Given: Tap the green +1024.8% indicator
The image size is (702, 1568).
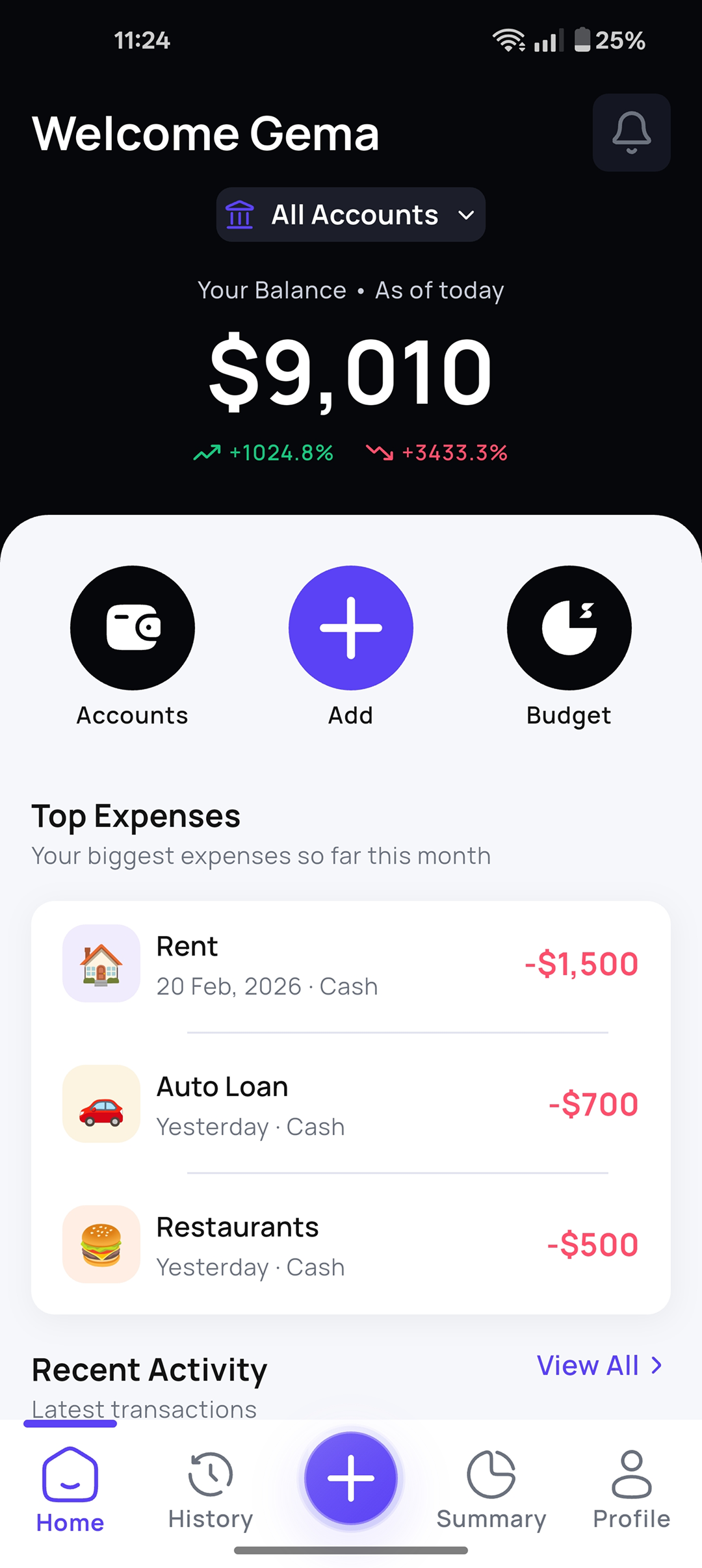Looking at the screenshot, I should point(264,452).
